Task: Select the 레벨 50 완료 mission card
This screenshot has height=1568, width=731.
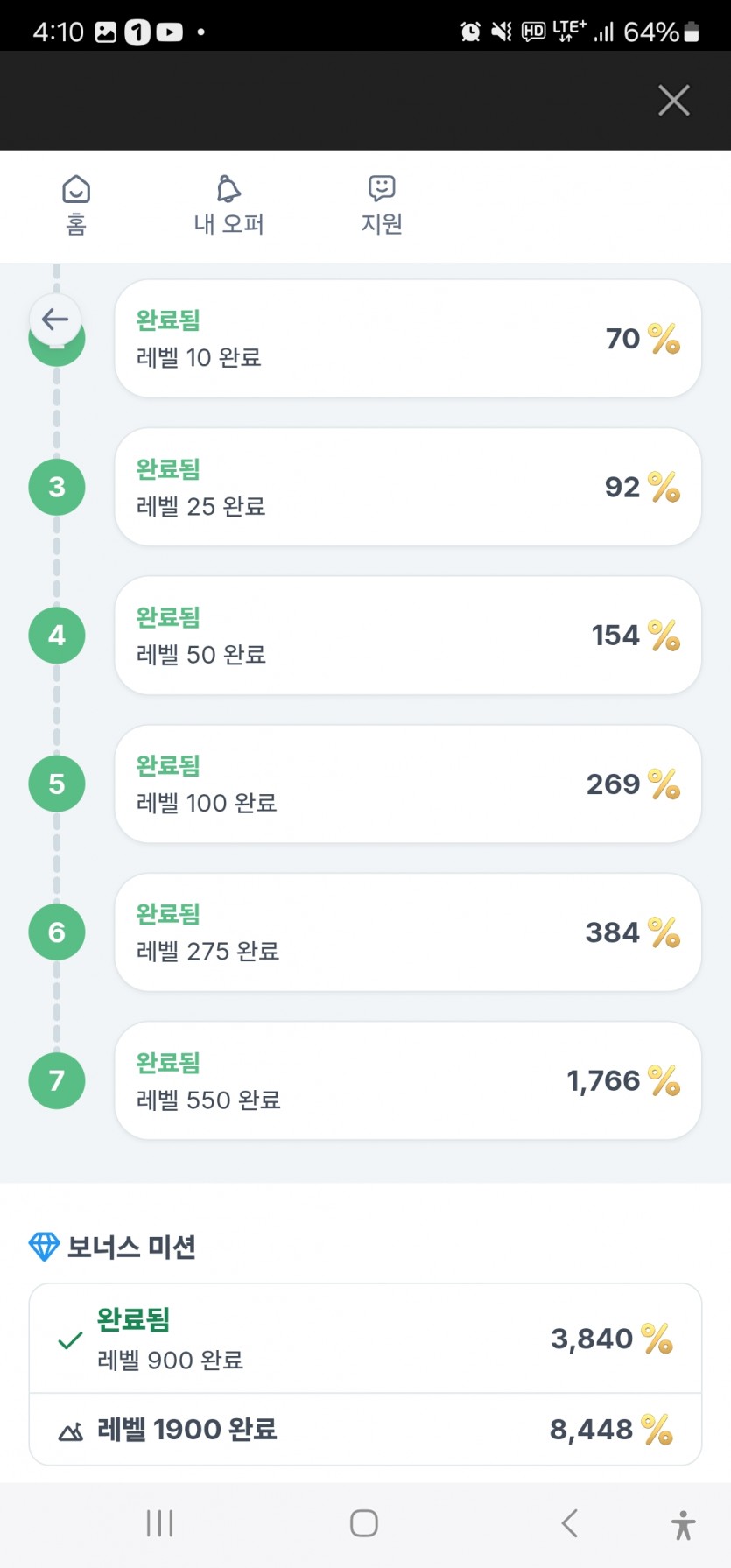Action: click(408, 636)
